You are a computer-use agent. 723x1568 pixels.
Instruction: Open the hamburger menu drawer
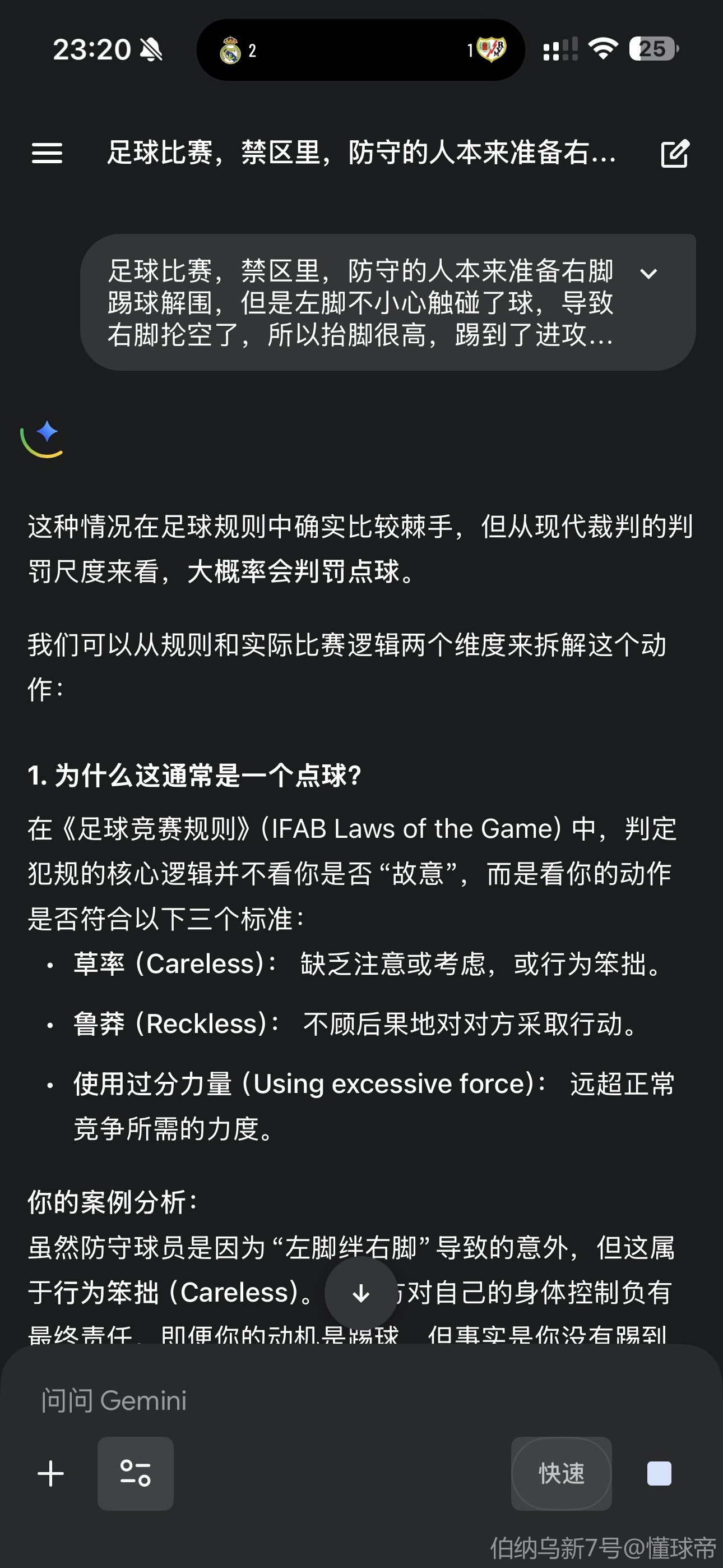point(47,153)
